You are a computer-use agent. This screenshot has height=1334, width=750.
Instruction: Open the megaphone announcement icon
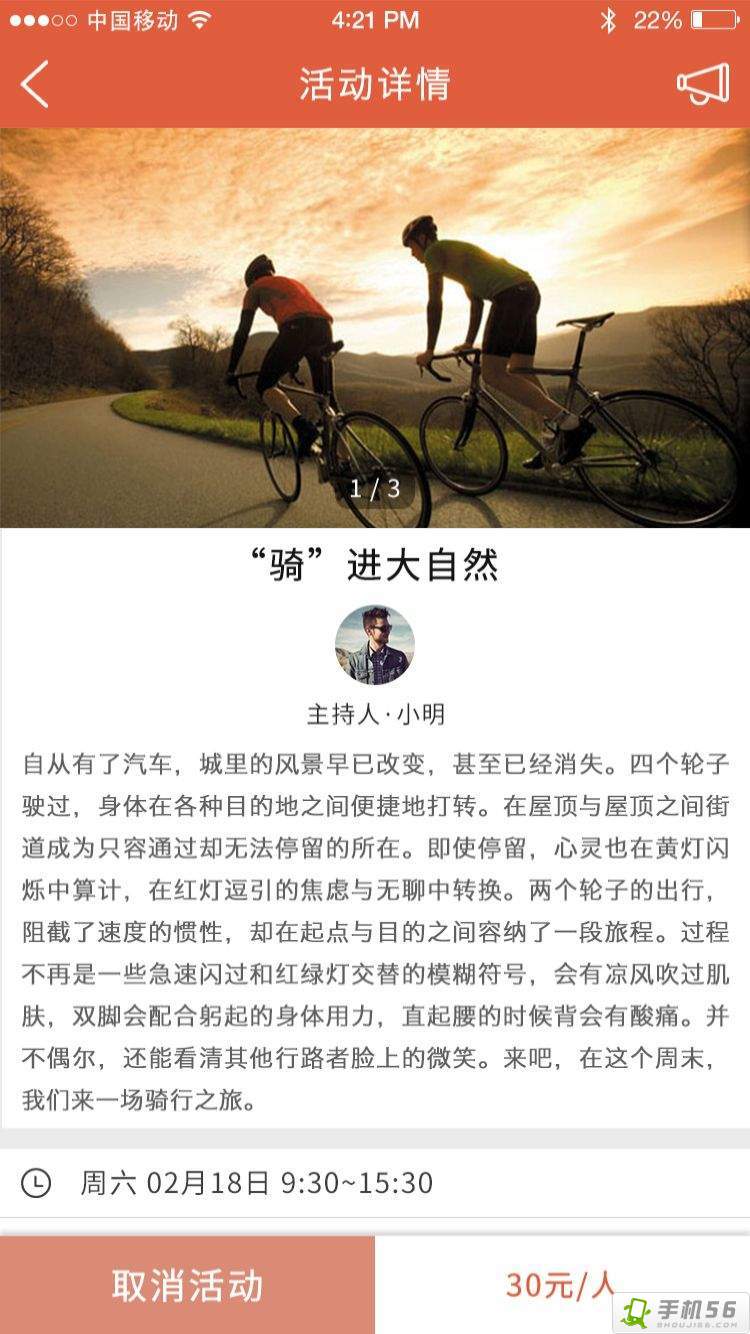point(703,84)
